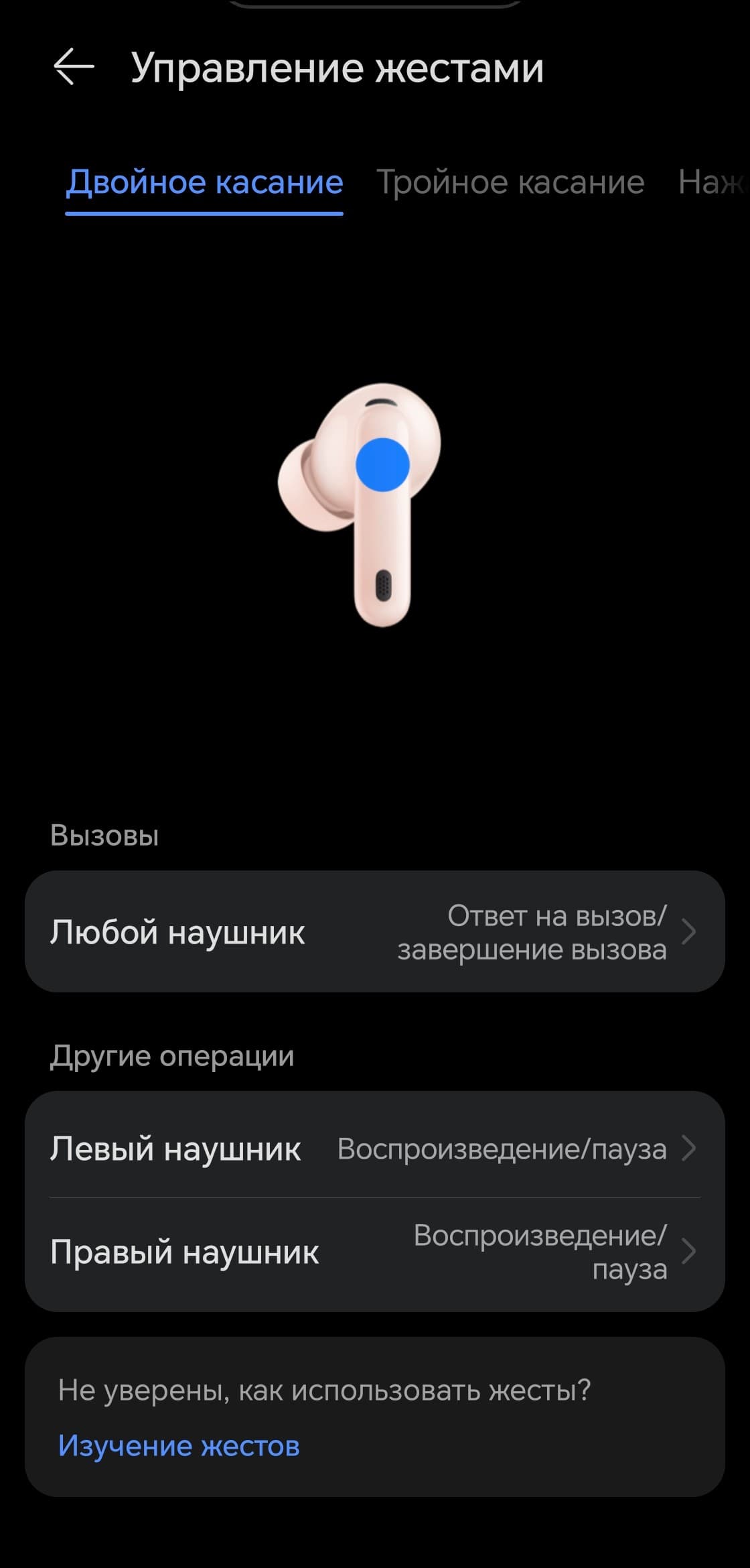The height and width of the screenshot is (1568, 750).
Task: Change Левый наушник double-tap action
Action: (x=374, y=1149)
